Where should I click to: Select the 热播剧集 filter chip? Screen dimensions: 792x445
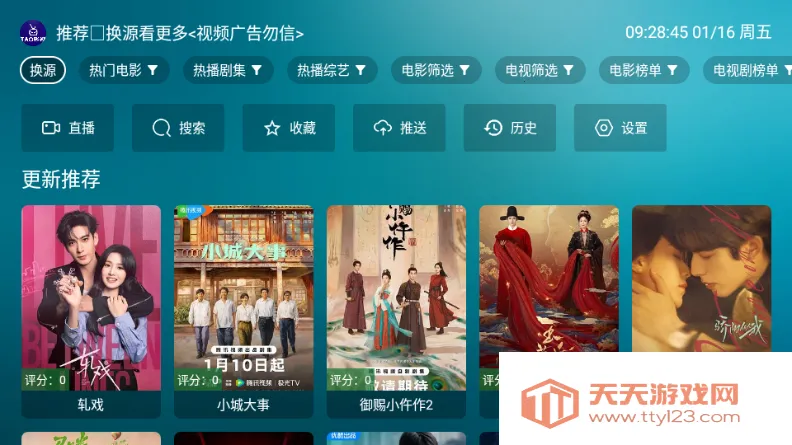point(227,70)
